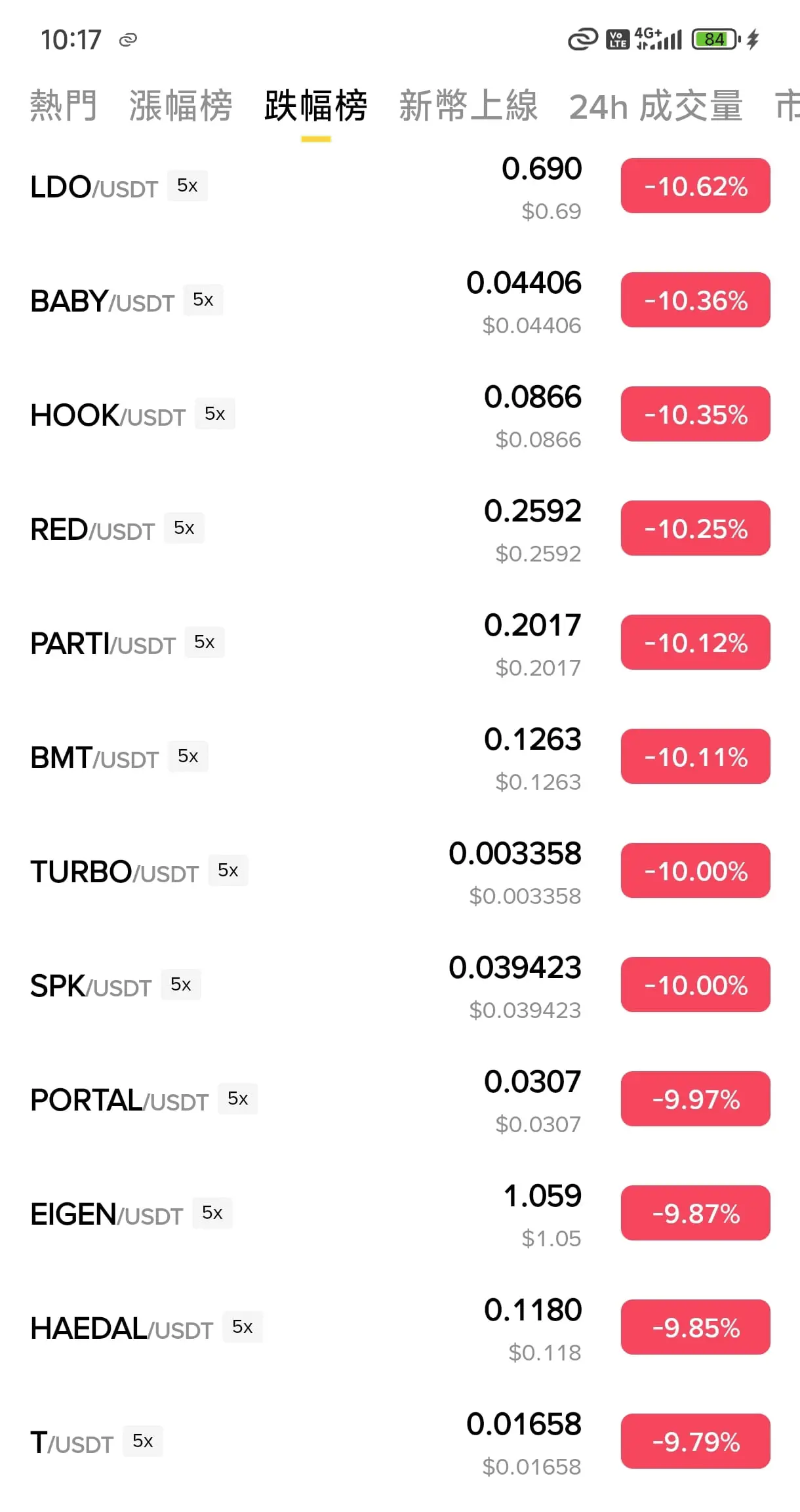Select the PARTI/USDT pair

click(x=400, y=644)
